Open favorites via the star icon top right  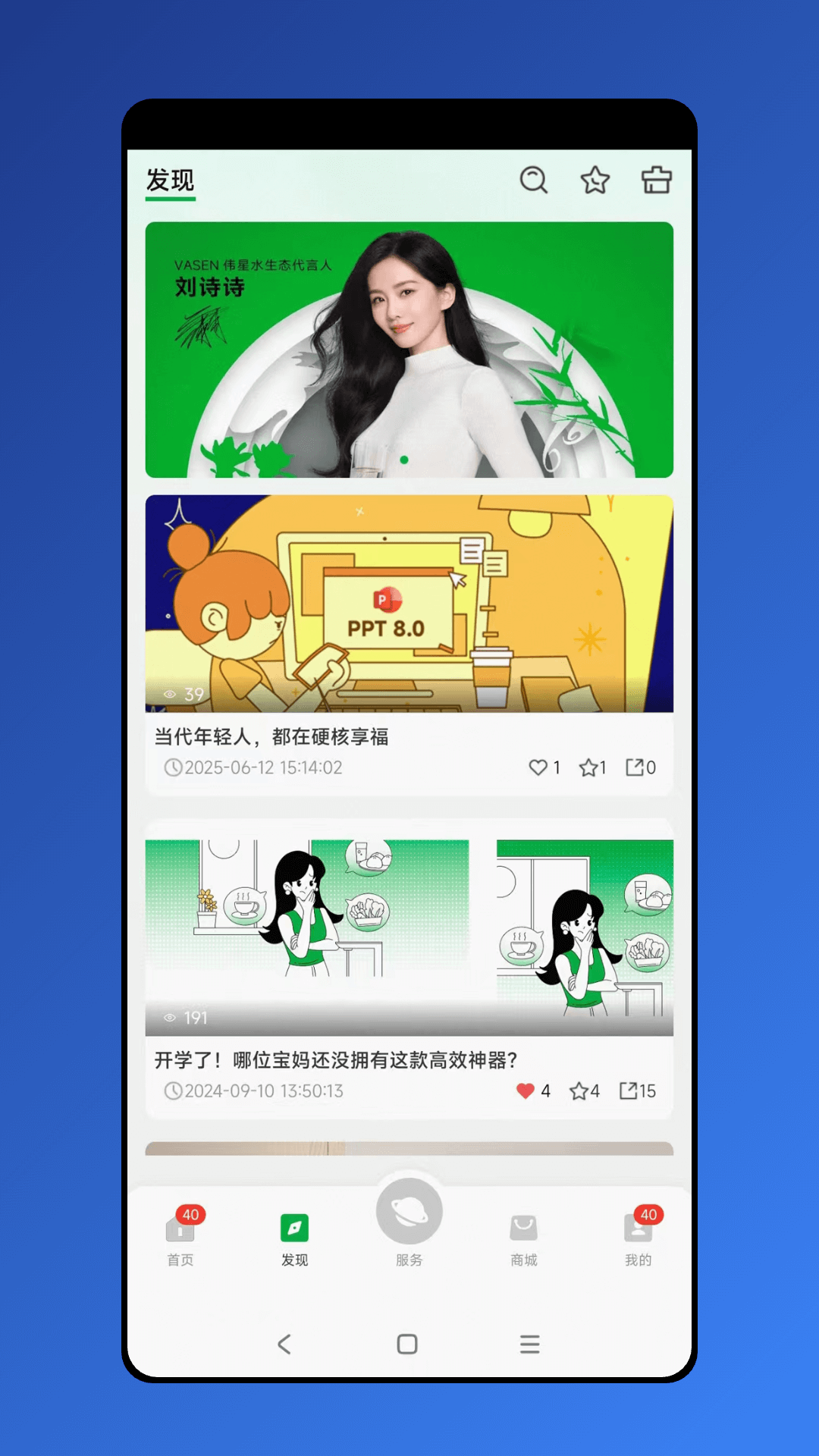595,181
